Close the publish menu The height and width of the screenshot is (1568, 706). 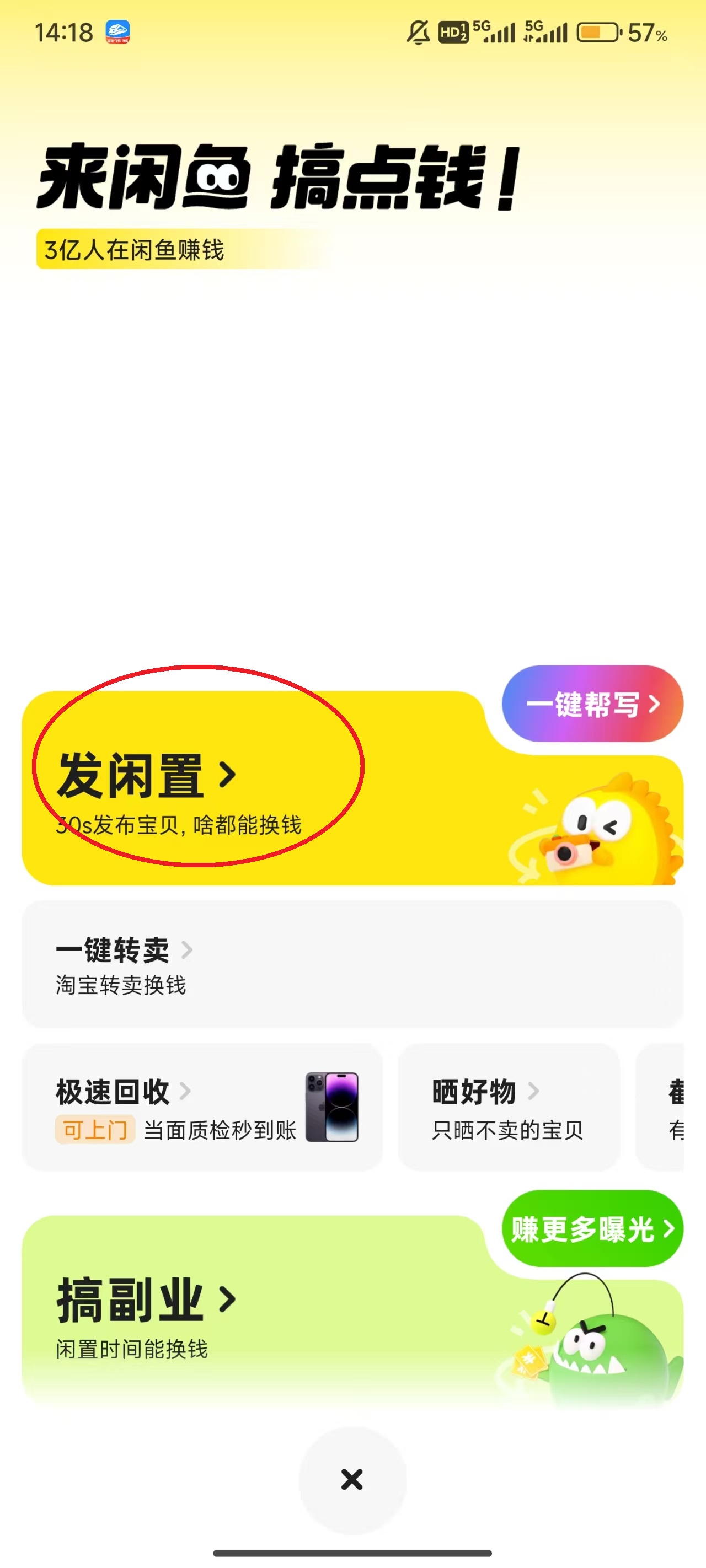point(352,1480)
